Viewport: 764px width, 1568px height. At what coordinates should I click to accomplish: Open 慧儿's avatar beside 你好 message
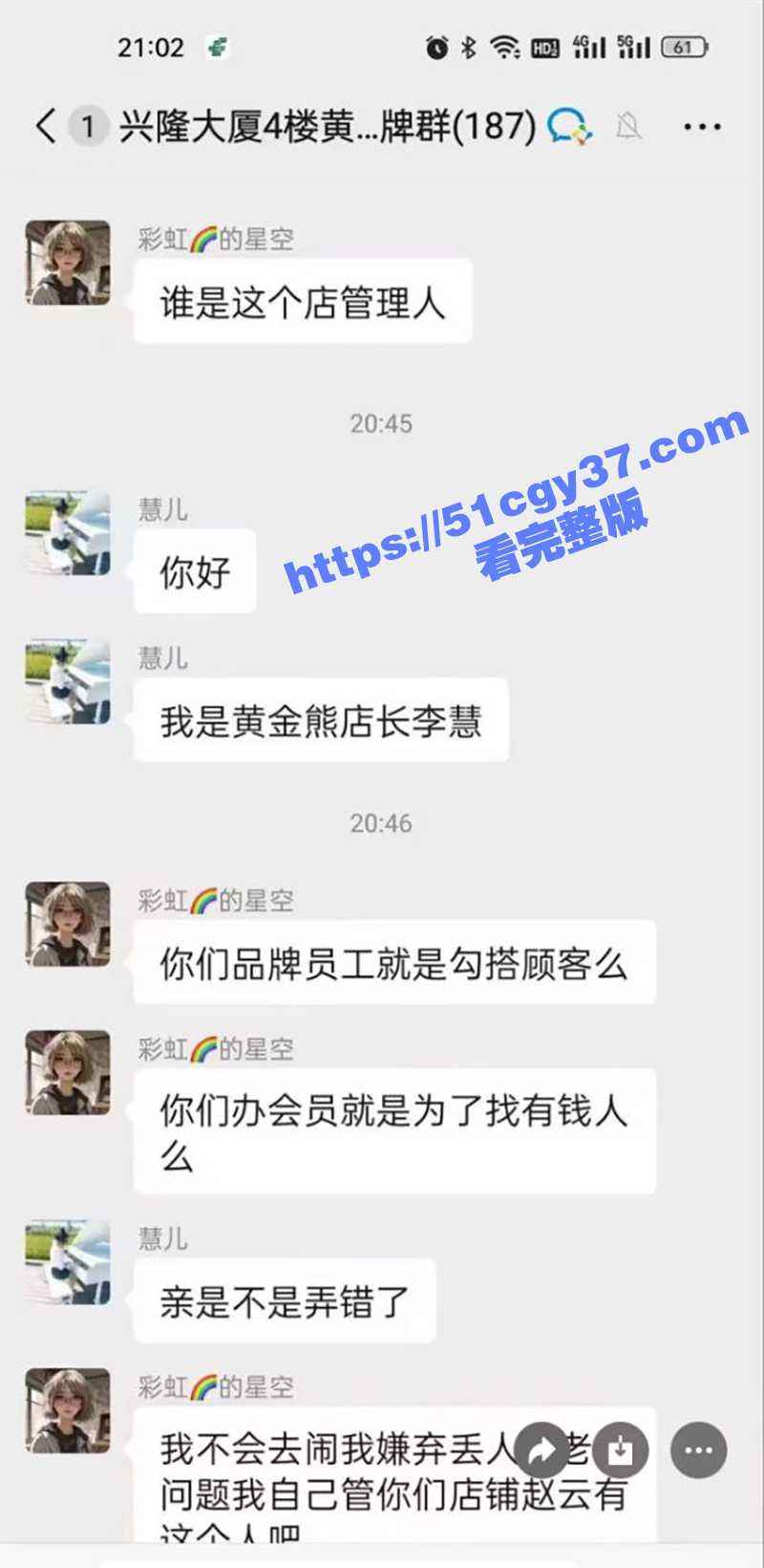[x=68, y=533]
